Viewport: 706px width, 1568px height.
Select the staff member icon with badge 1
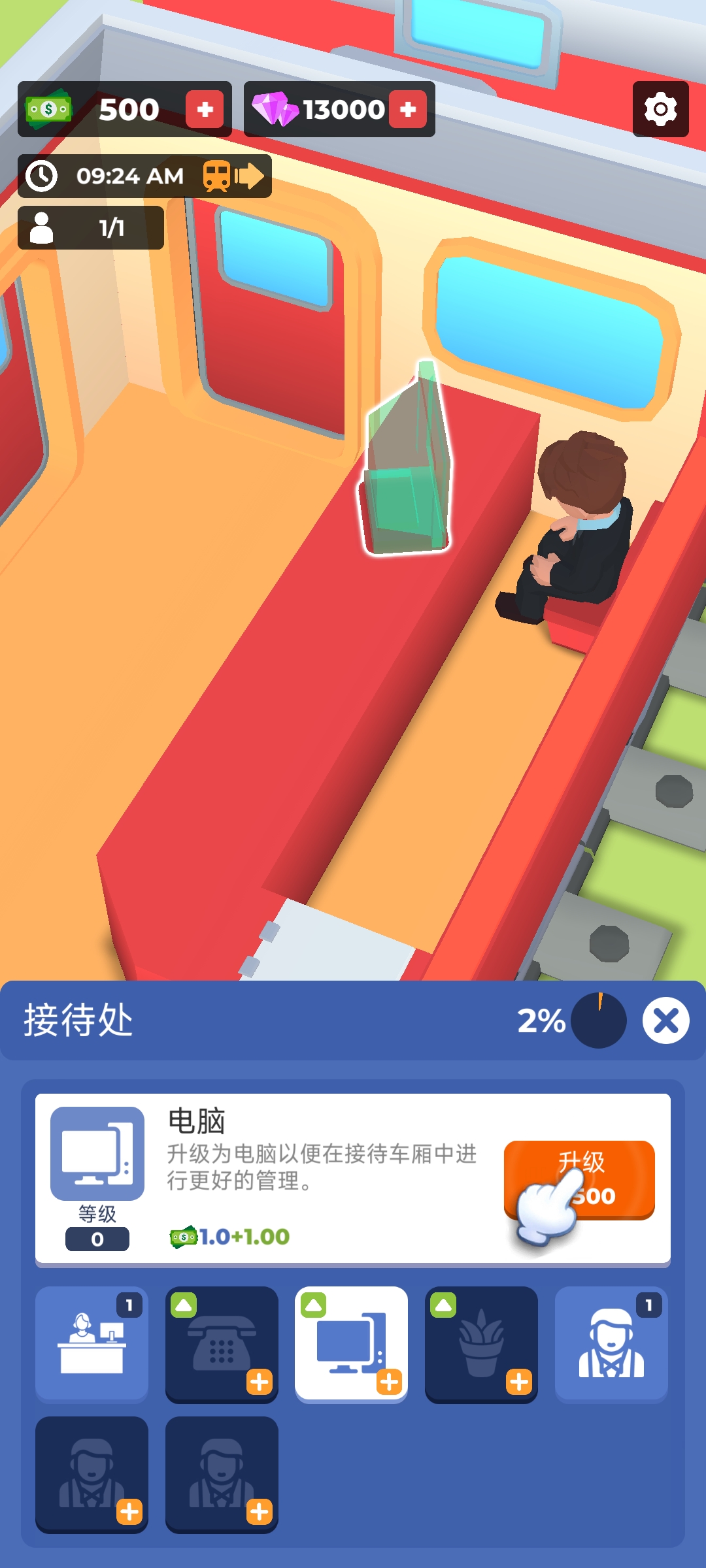(x=610, y=1344)
